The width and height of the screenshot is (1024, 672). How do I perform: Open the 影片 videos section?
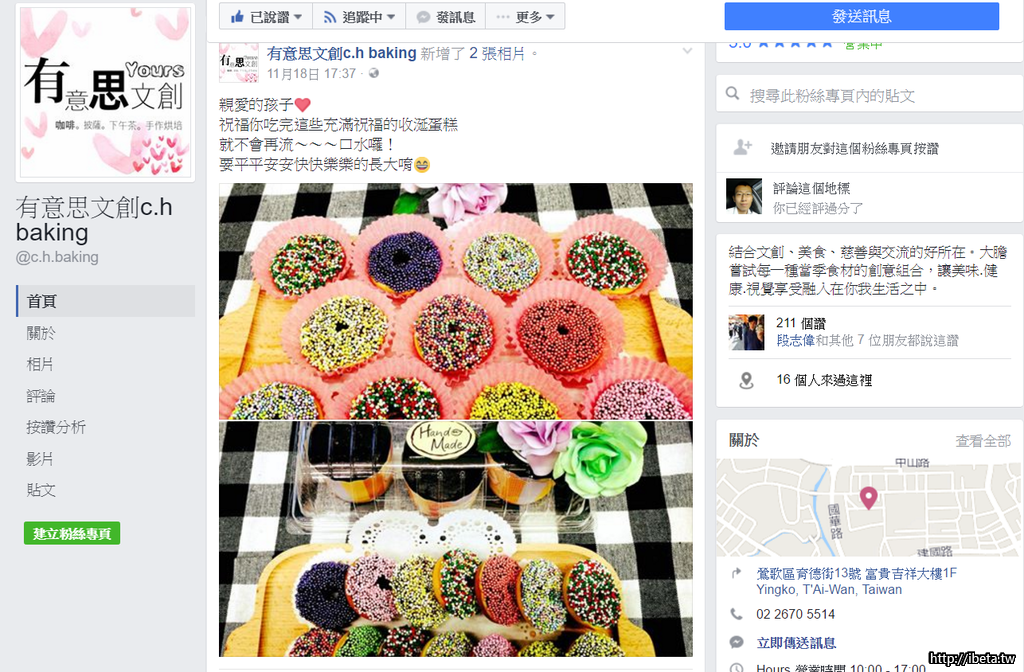click(41, 459)
